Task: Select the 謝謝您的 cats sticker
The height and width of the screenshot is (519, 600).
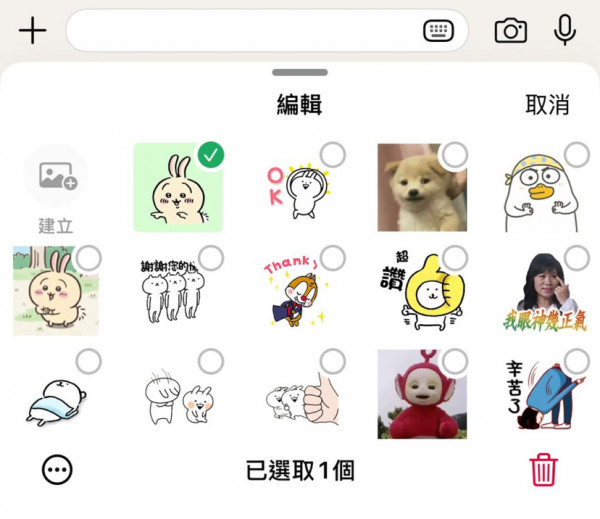Action: coord(178,290)
